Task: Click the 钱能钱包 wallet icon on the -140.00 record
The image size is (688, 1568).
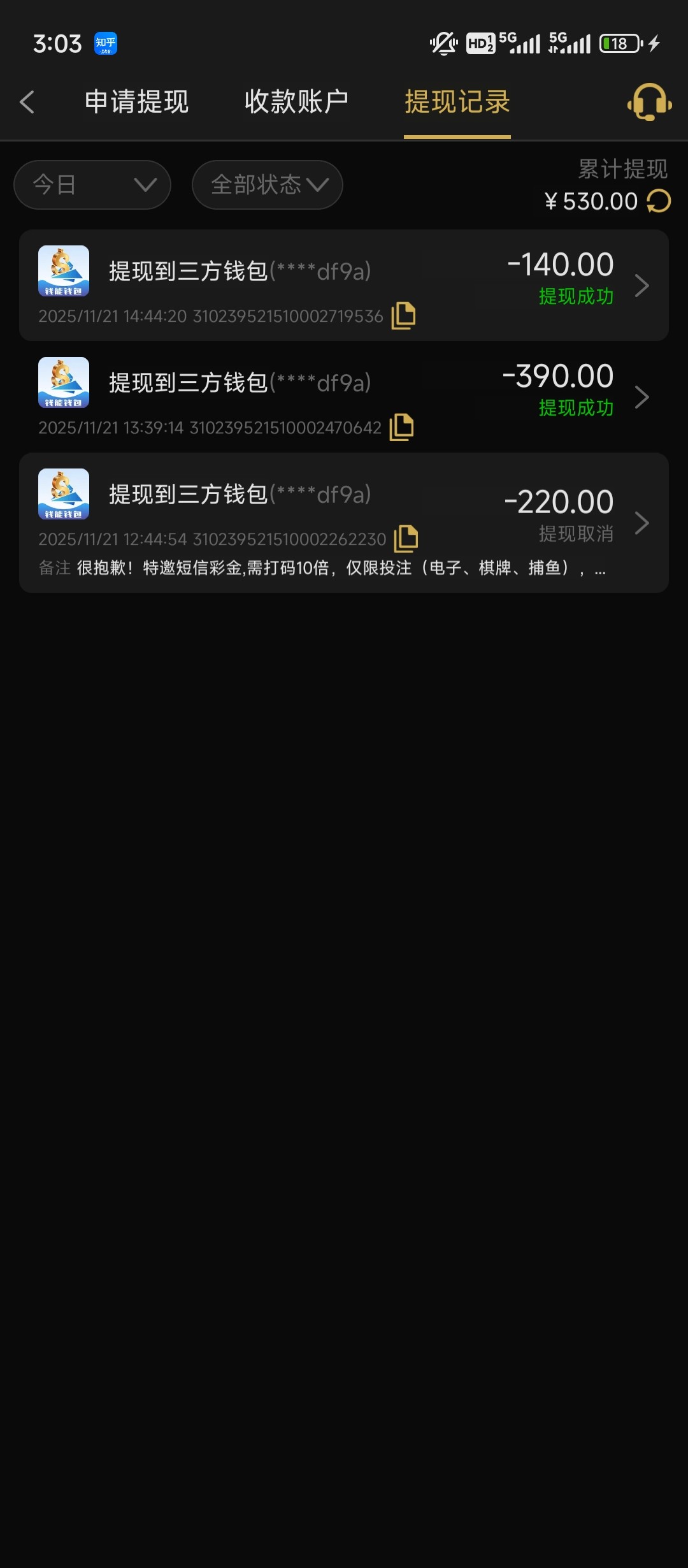Action: tap(62, 270)
